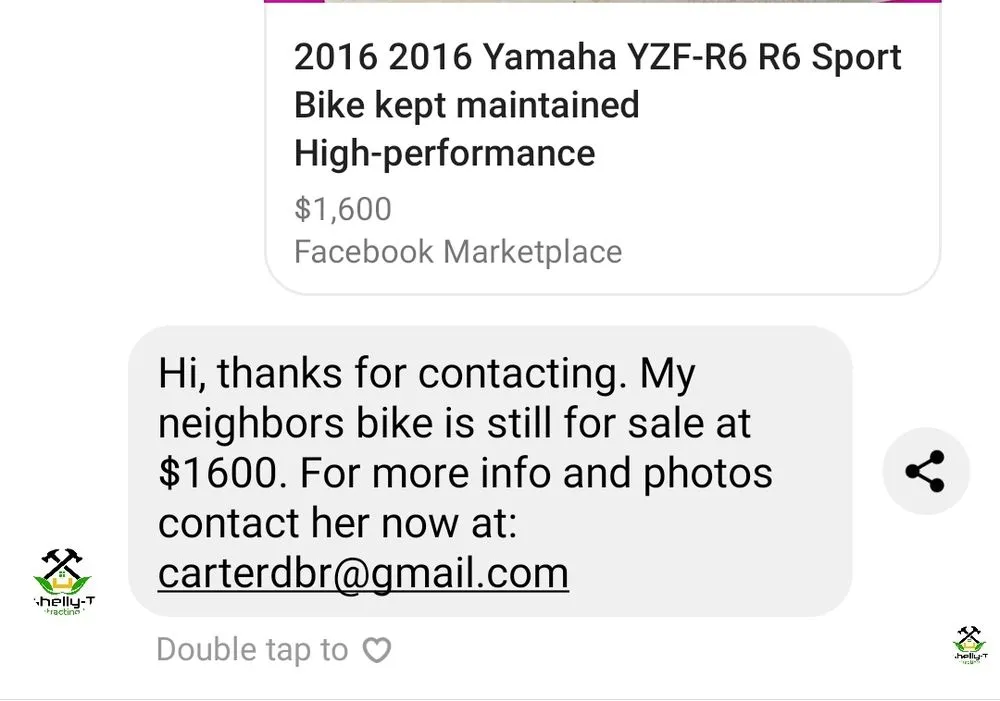Open the carterdbr@gmail.com email link
Image resolution: width=1000 pixels, height=701 pixels.
point(363,574)
